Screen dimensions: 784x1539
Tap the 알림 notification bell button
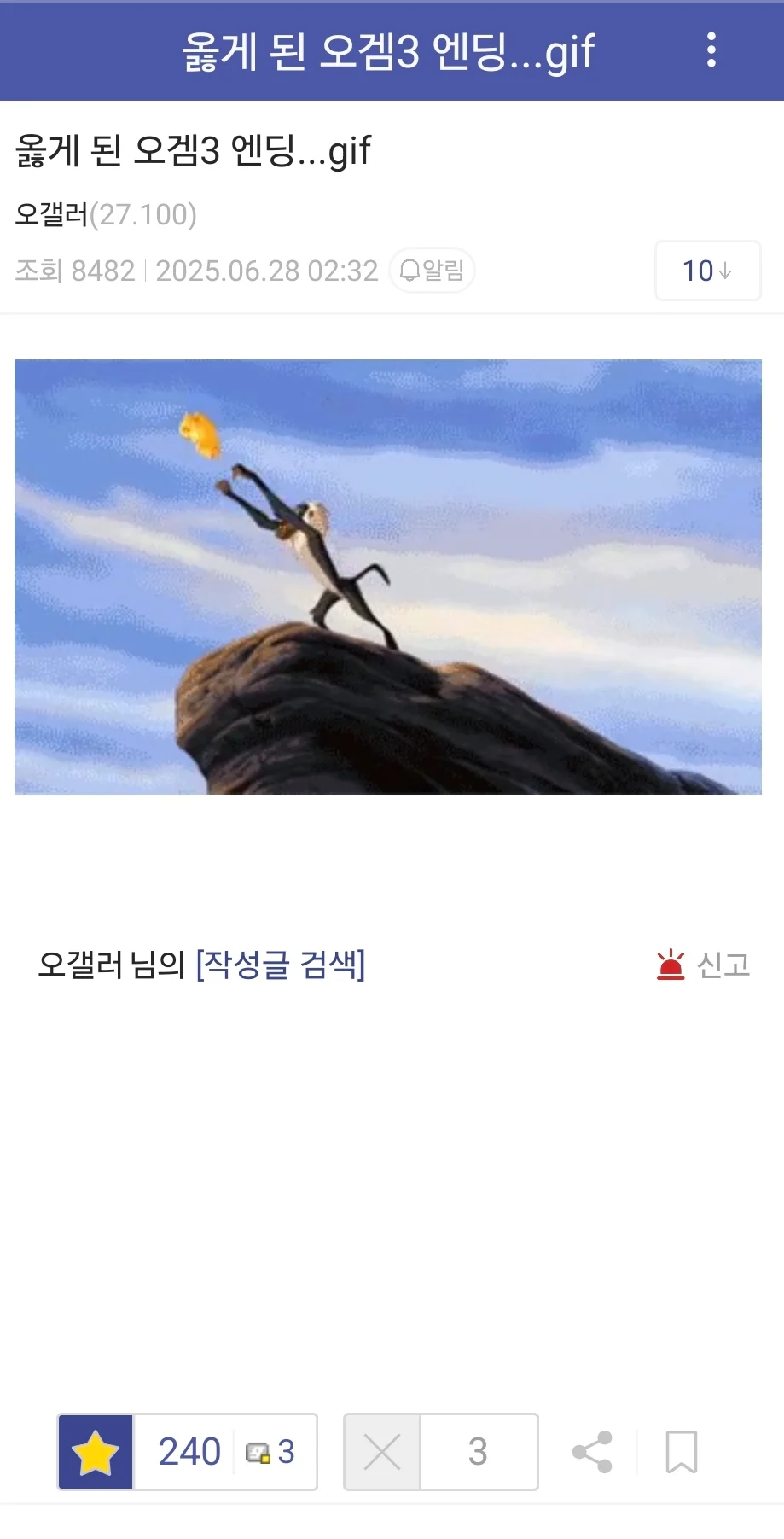tap(432, 271)
